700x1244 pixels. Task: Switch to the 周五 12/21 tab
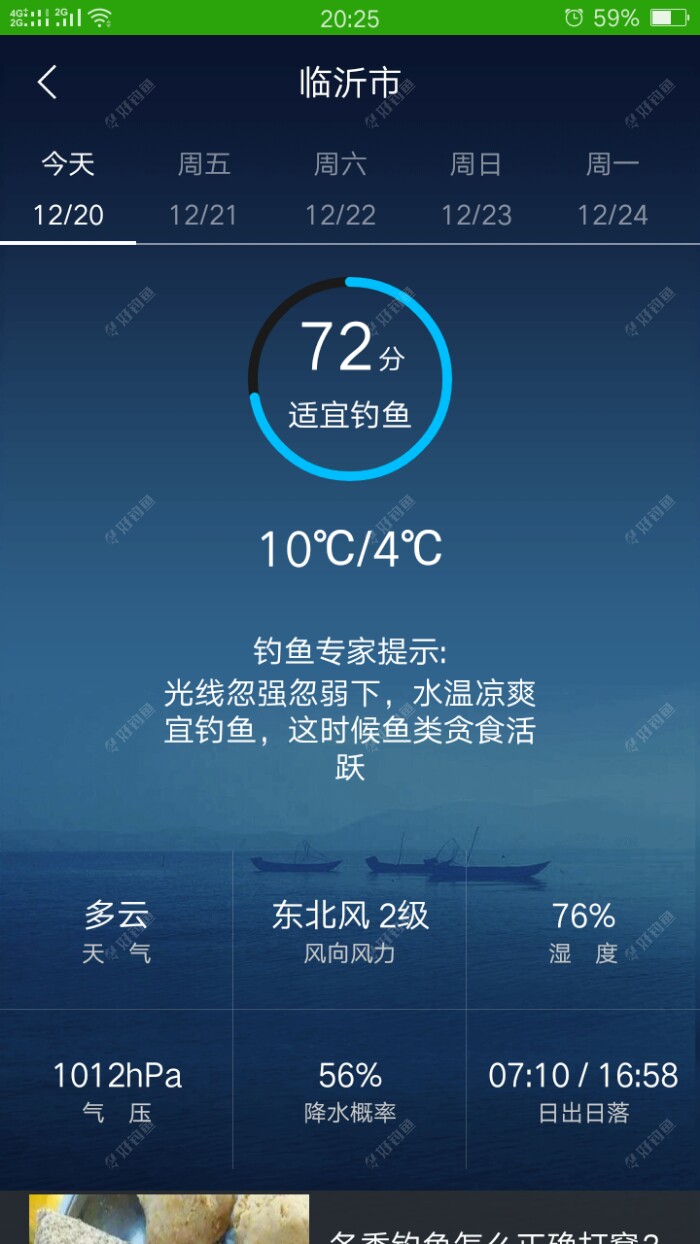[x=204, y=190]
